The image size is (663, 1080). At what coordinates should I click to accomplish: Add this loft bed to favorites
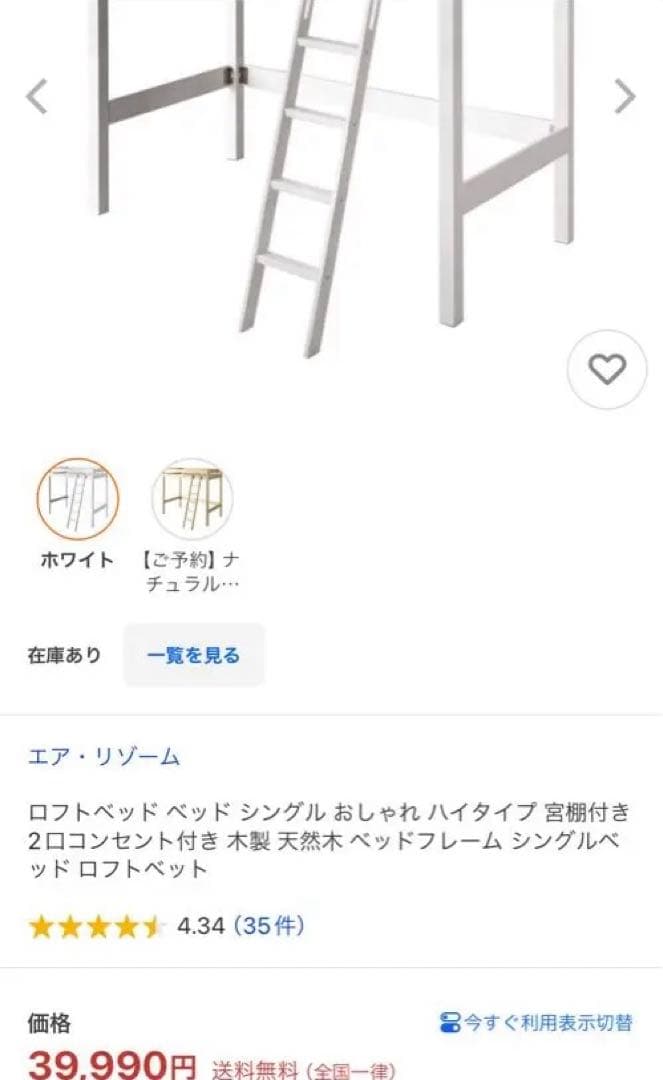point(606,370)
